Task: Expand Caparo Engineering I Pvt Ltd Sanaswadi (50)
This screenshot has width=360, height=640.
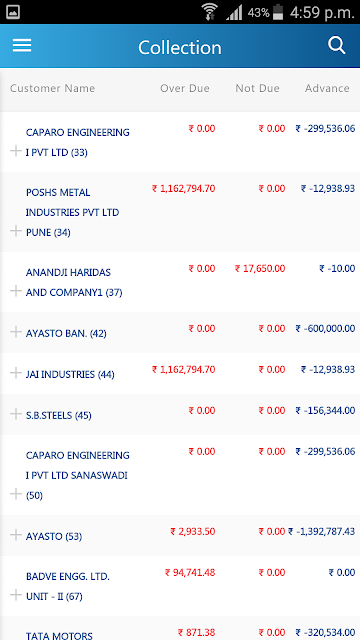Action: [16, 494]
